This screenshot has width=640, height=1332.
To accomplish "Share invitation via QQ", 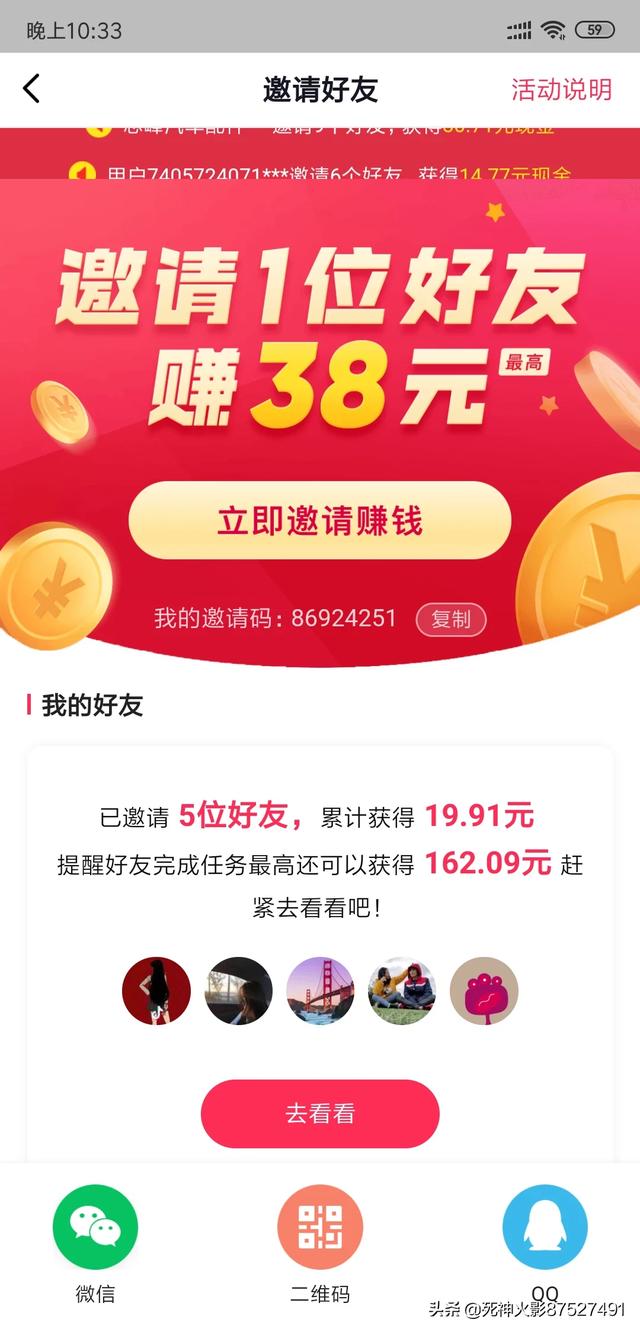I will (x=545, y=1227).
